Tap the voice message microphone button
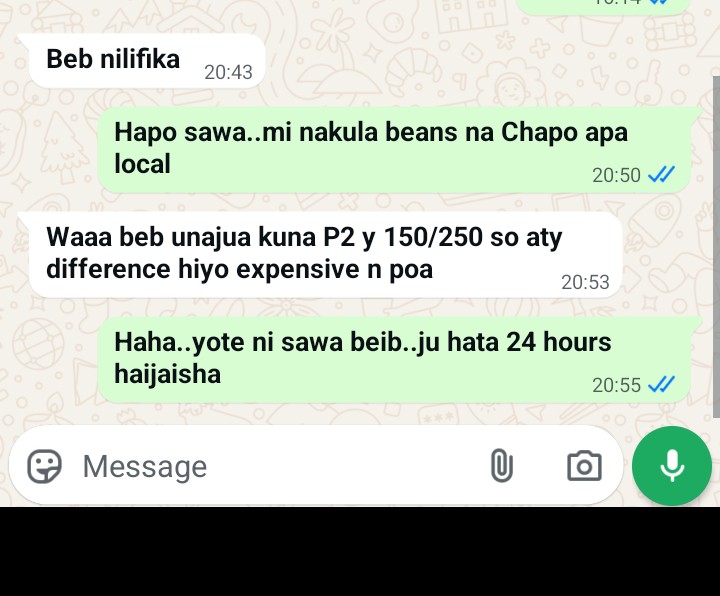The height and width of the screenshot is (596, 720). pyautogui.click(x=672, y=466)
